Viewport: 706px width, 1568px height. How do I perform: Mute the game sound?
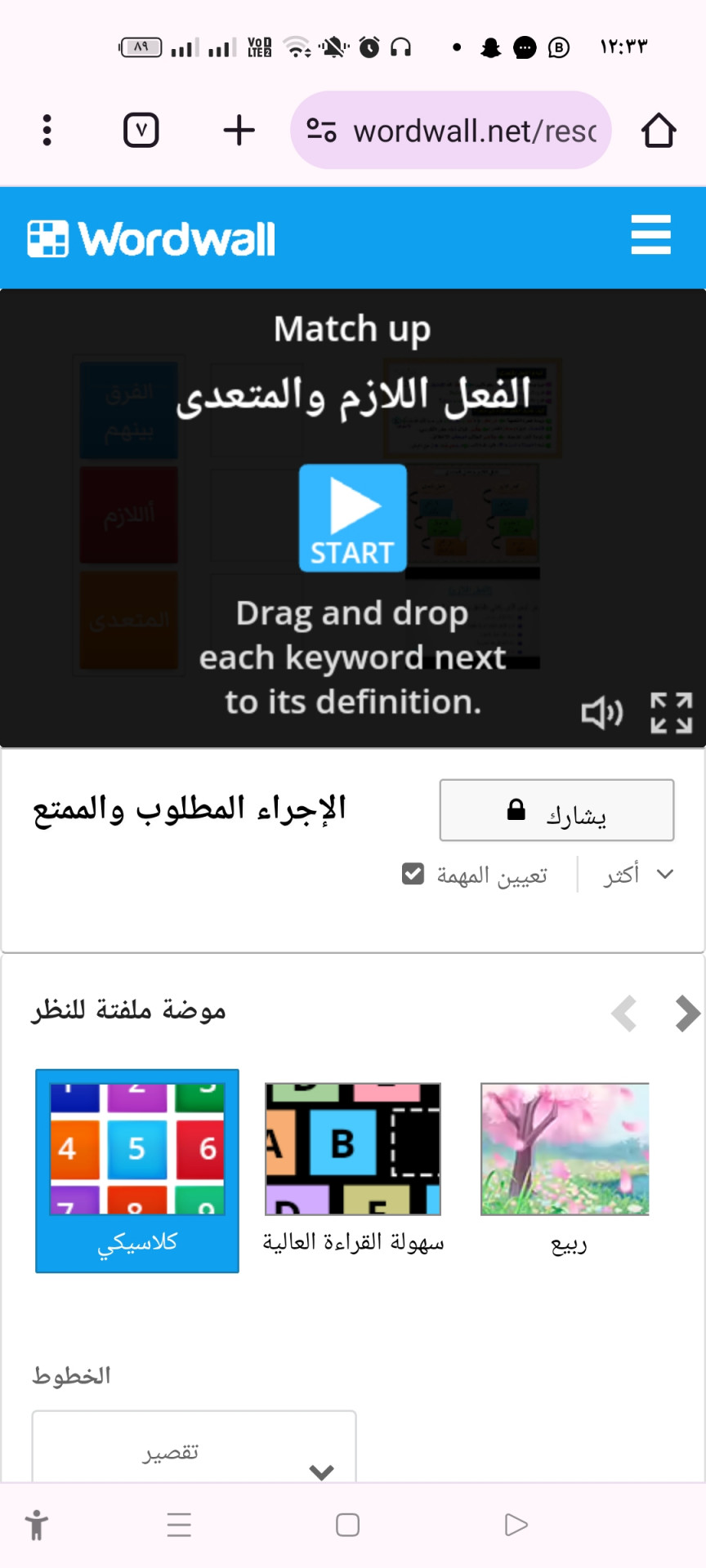coord(601,713)
